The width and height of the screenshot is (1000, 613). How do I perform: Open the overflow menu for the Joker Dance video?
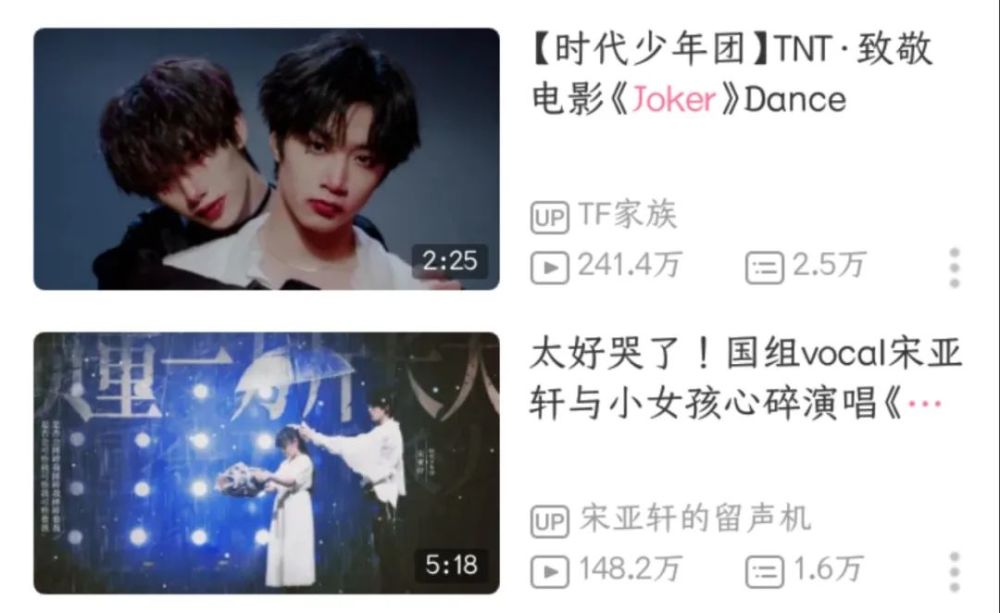coord(954,268)
